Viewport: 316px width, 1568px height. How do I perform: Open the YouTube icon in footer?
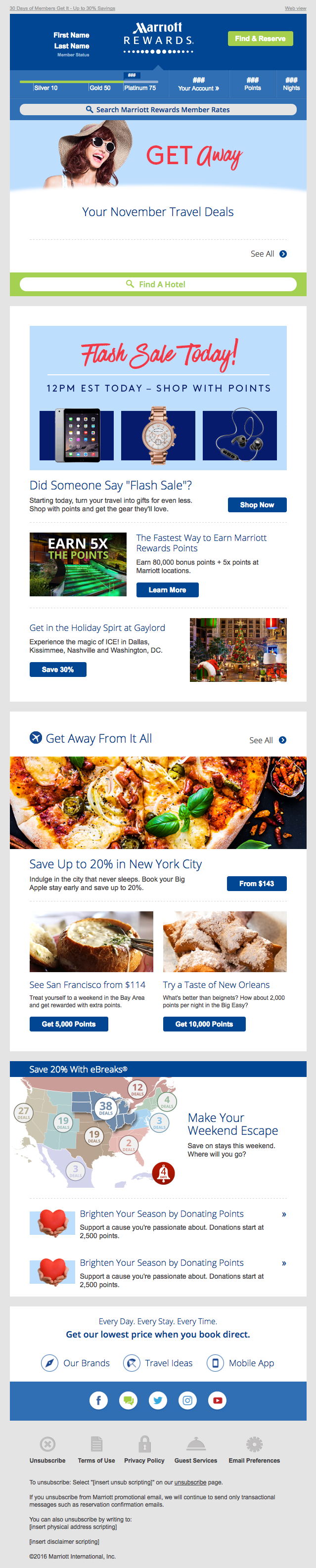coord(218,1400)
